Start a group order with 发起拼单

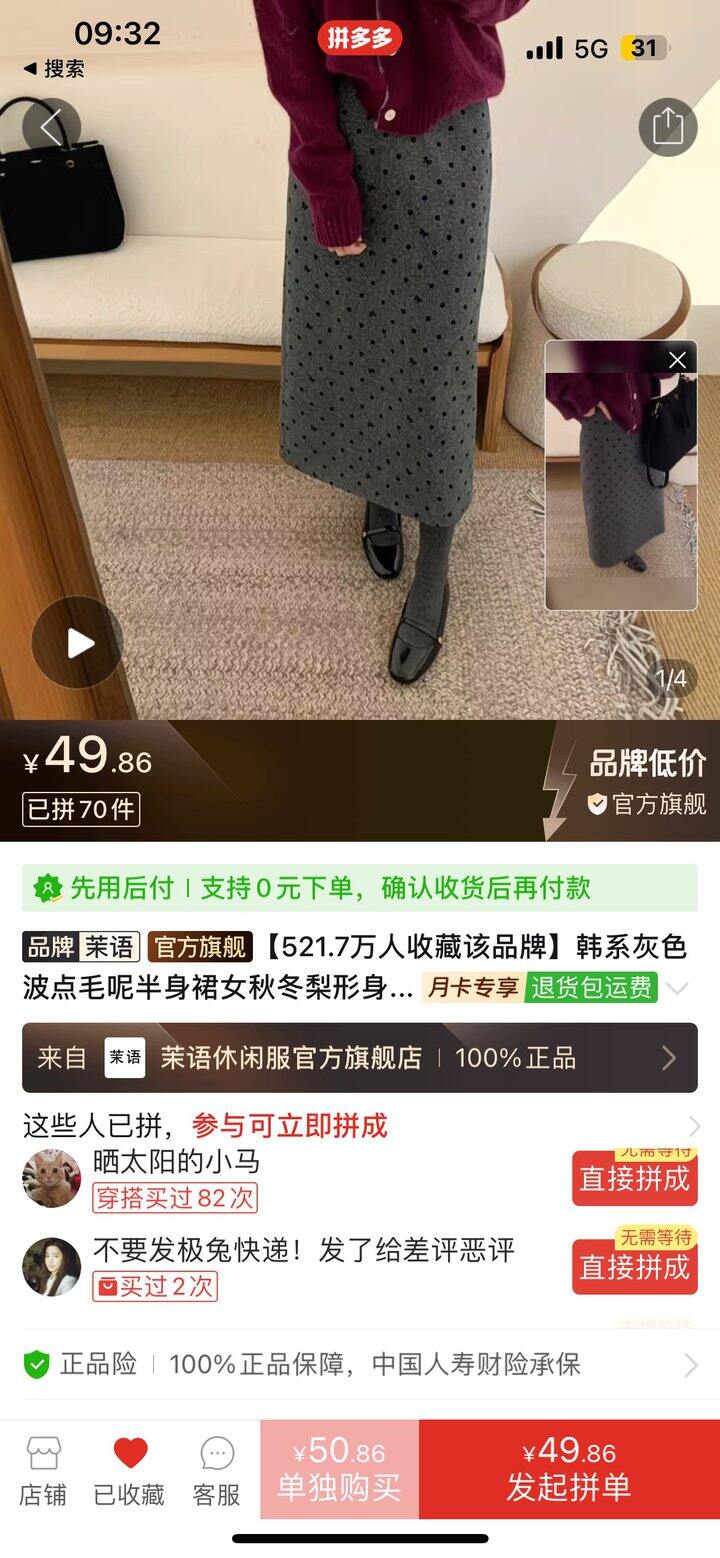(569, 1472)
